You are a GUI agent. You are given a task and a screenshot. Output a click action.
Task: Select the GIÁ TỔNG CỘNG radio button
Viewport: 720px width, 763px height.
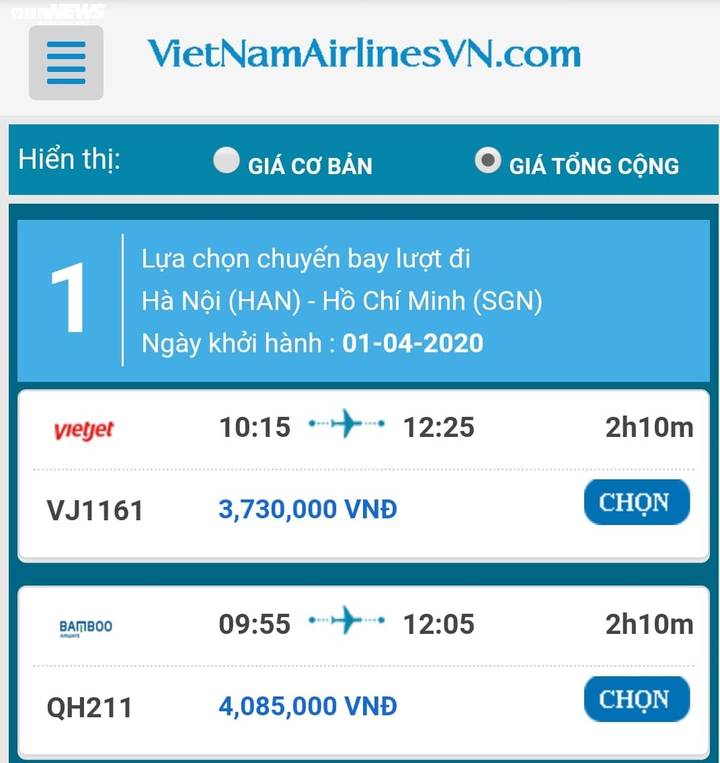[487, 158]
